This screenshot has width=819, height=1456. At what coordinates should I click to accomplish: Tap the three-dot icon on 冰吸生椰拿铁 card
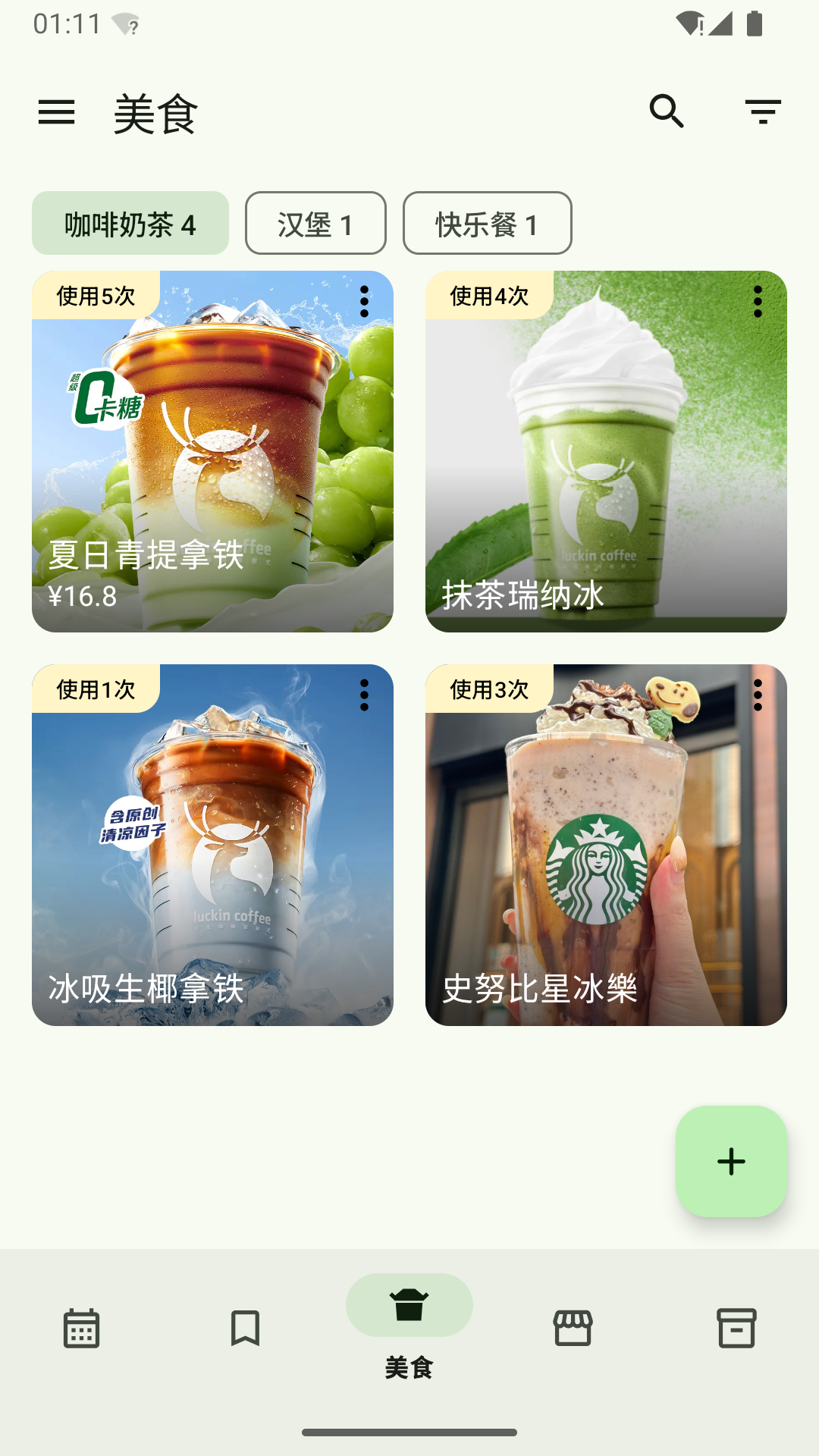366,693
